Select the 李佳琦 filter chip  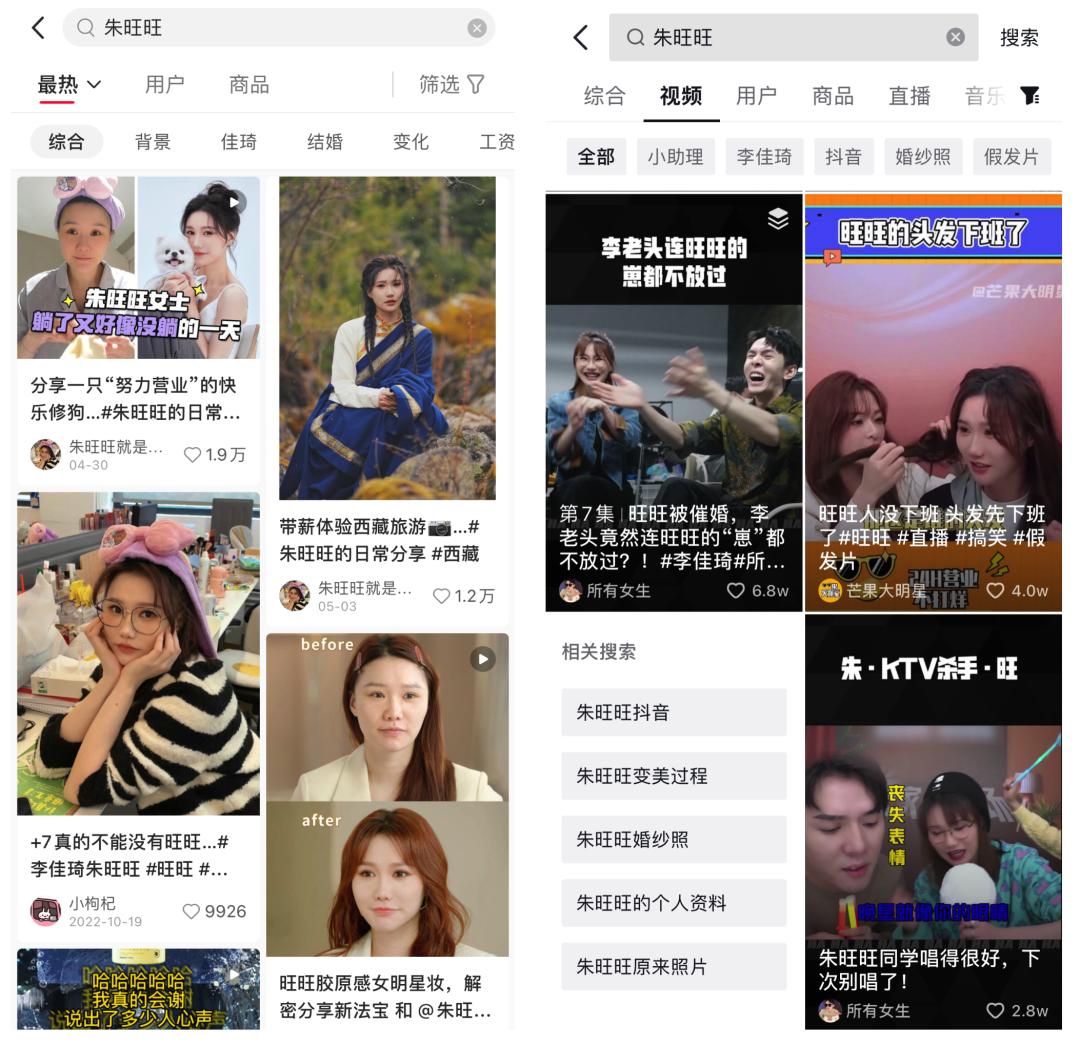pos(764,157)
